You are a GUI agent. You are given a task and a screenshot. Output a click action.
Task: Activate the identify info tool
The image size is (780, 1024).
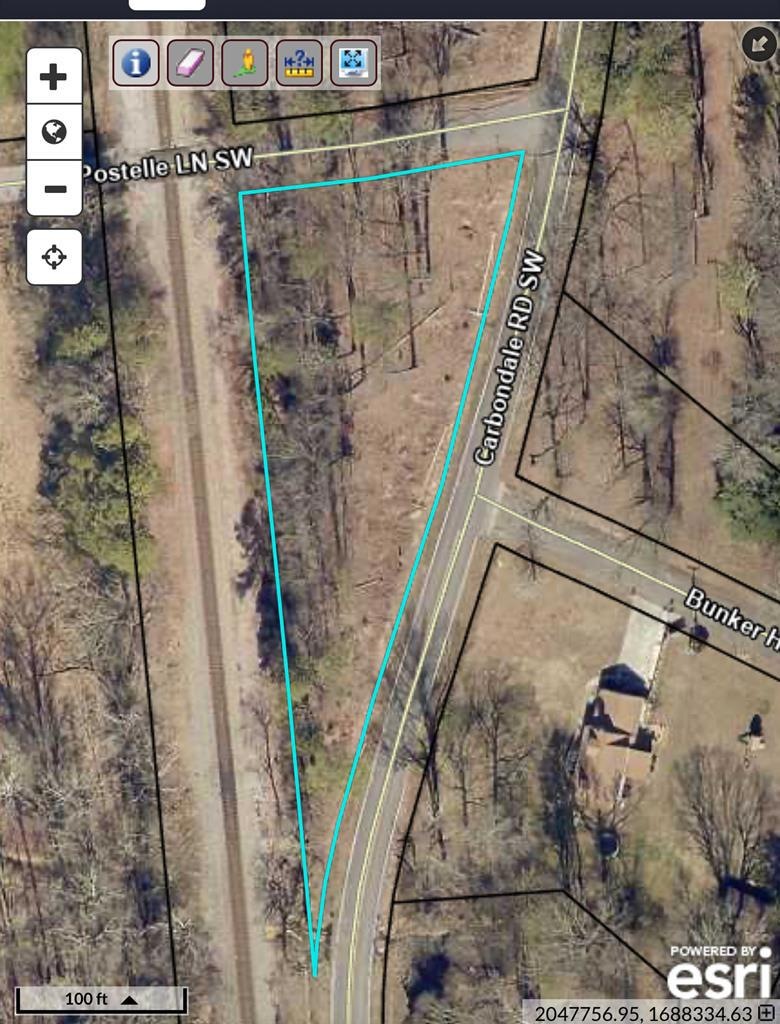(x=136, y=63)
